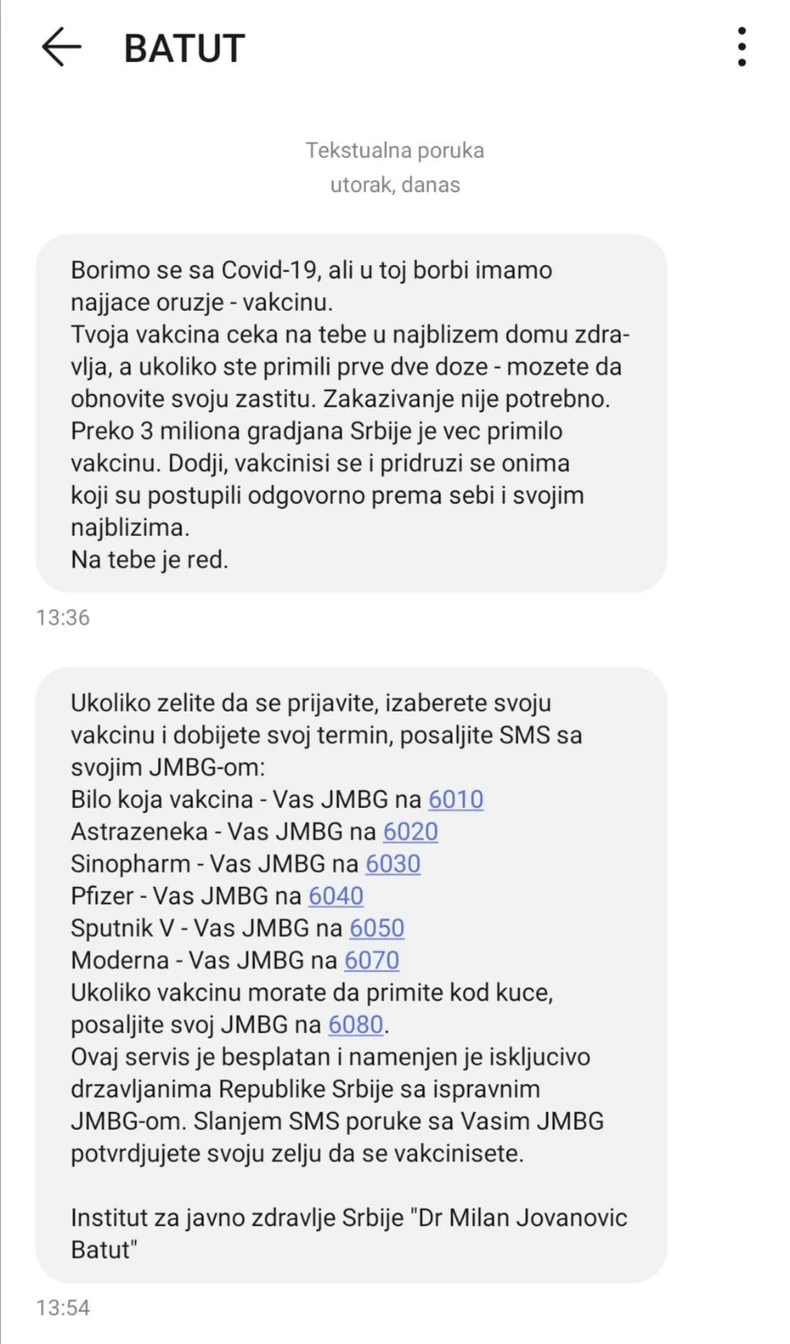Tap the 'utorak, danas' date header
The image size is (790, 1344).
394,184
